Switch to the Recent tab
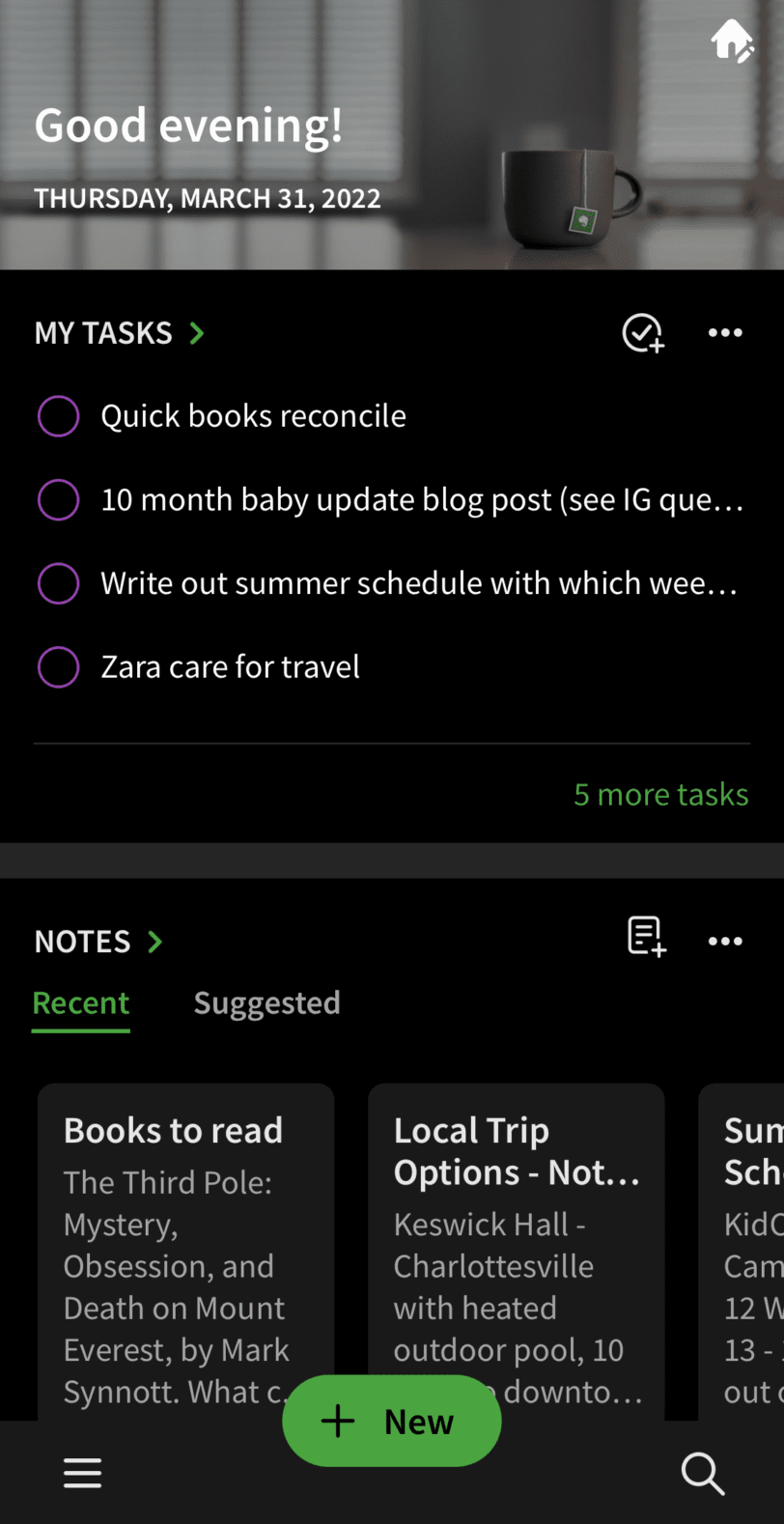The width and height of the screenshot is (784, 1524). click(x=81, y=1003)
